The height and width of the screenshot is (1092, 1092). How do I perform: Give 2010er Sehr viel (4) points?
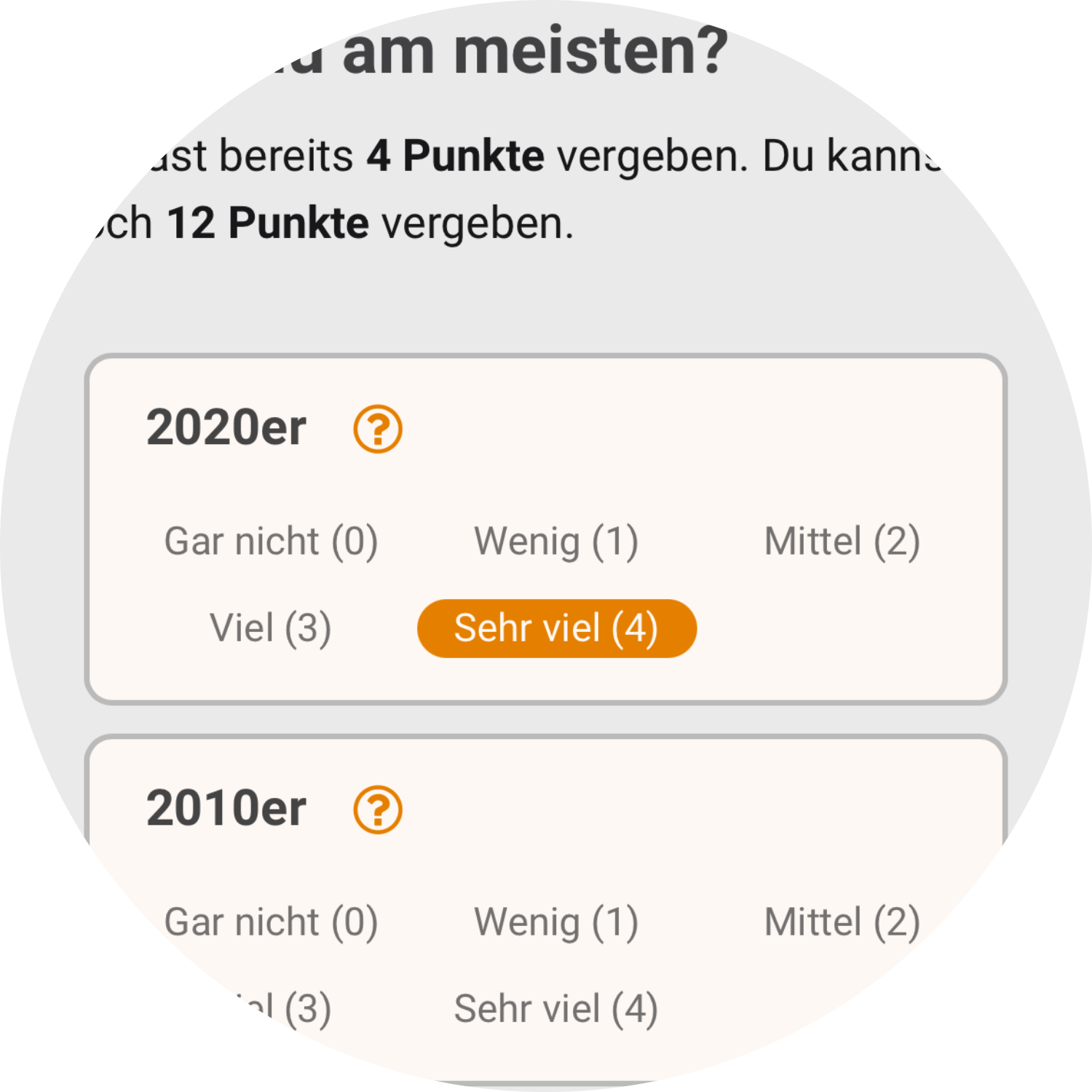click(556, 1009)
